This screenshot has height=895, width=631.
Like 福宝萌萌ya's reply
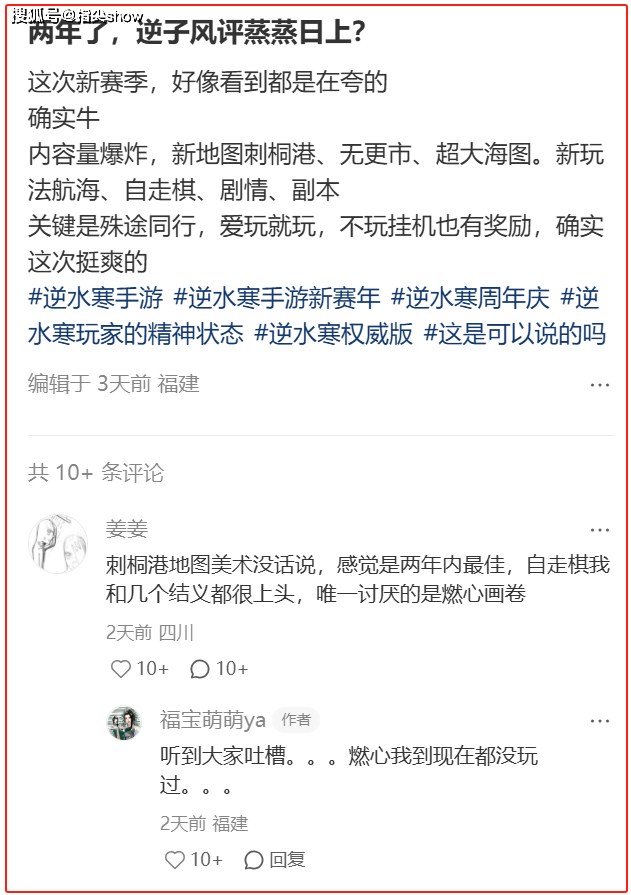point(193,859)
